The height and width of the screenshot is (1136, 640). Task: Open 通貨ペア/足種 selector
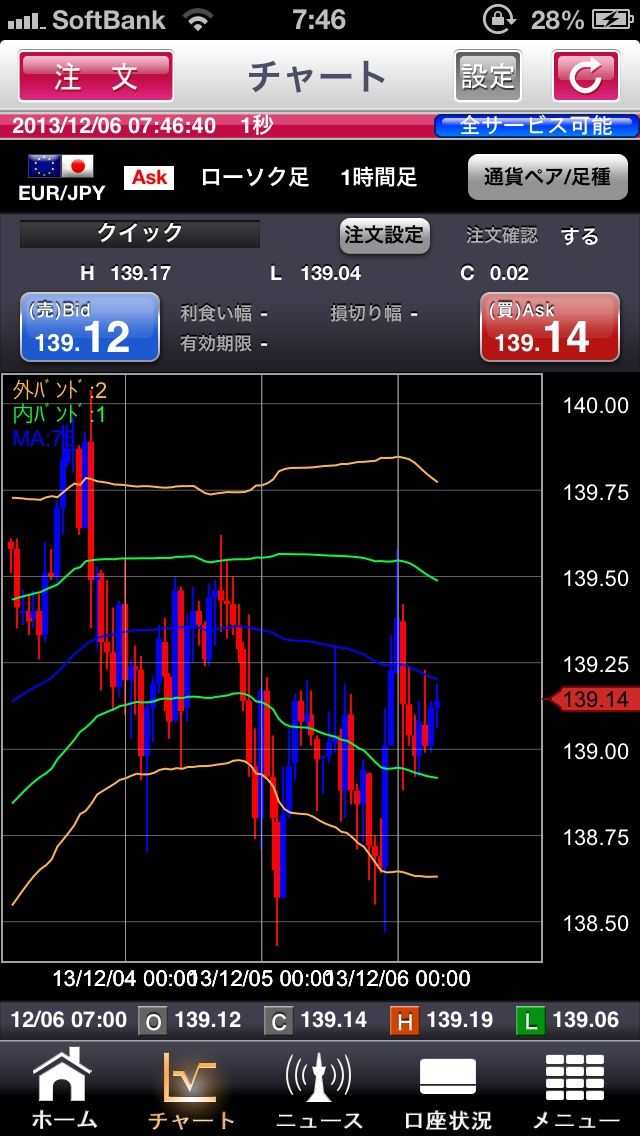click(547, 177)
